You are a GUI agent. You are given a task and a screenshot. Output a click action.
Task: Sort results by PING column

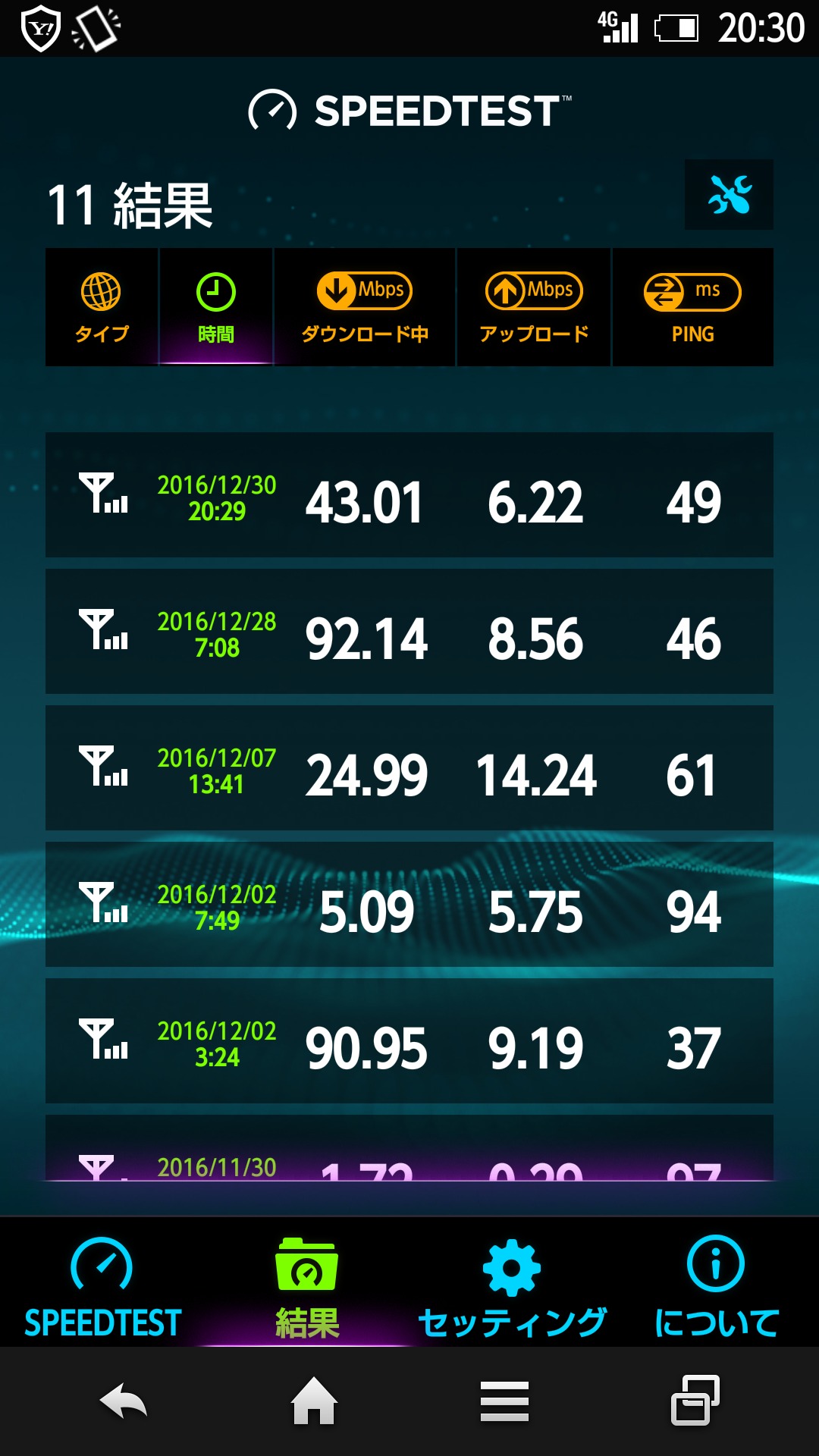tap(692, 307)
